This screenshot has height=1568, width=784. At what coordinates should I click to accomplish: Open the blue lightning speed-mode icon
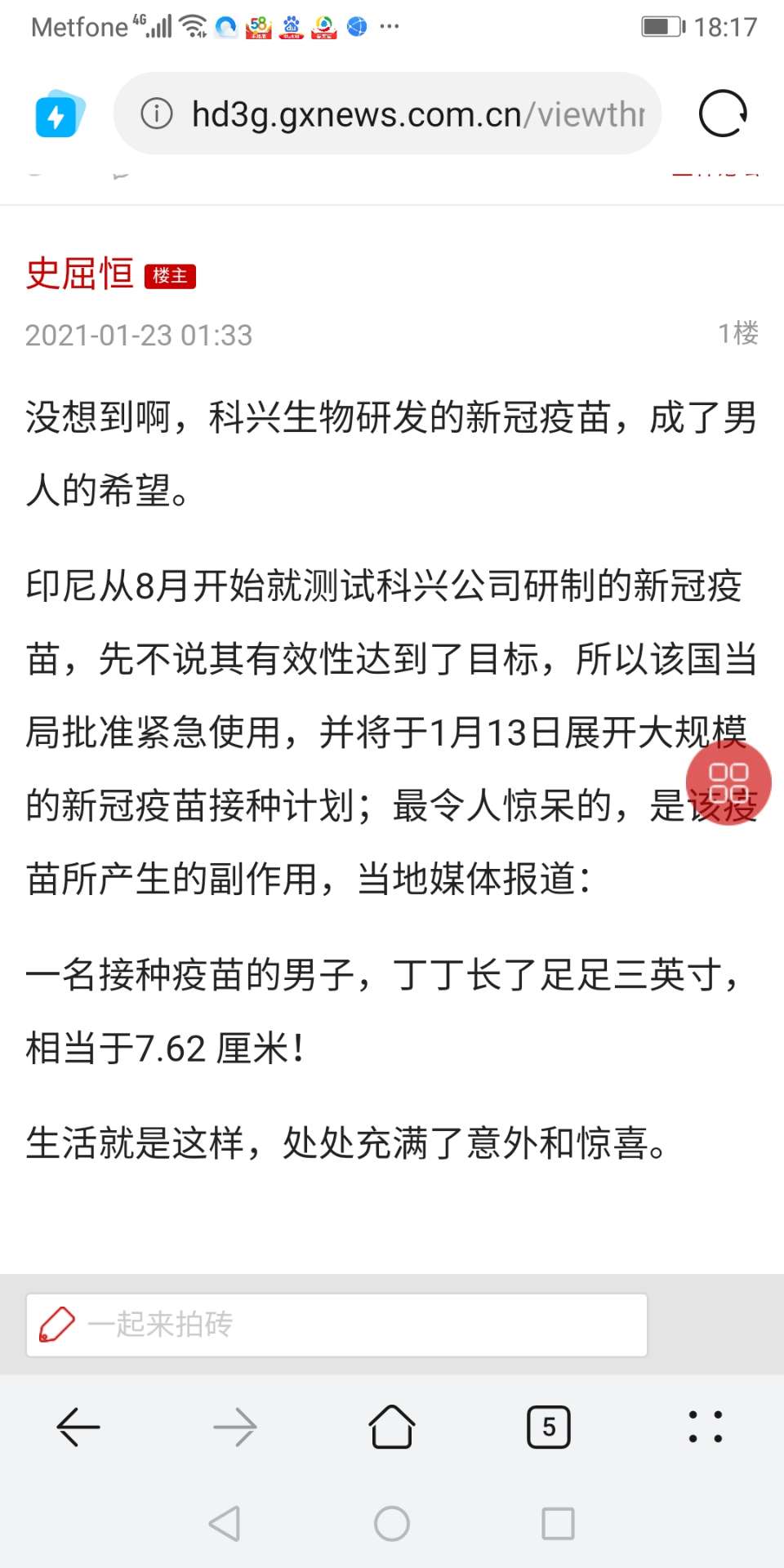click(x=59, y=114)
